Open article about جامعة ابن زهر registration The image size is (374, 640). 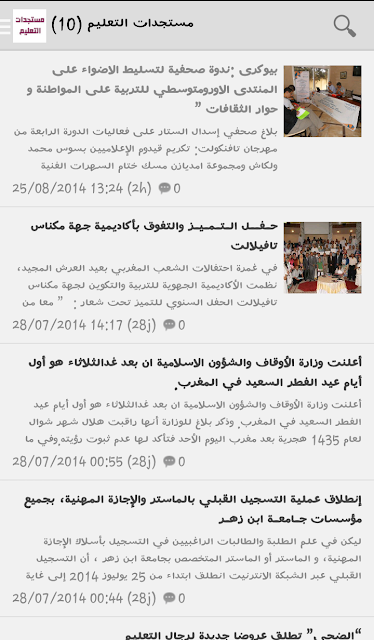coord(187,549)
